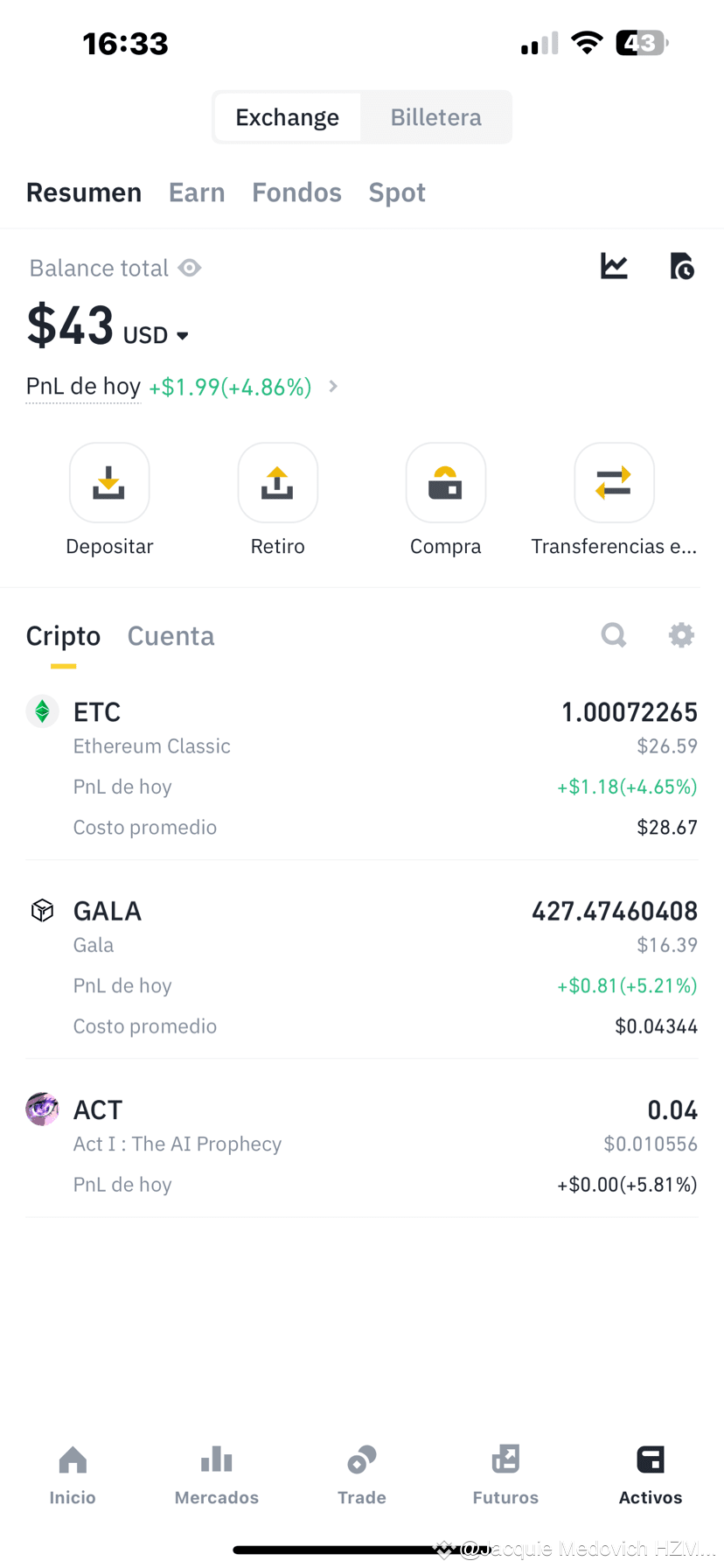The width and height of the screenshot is (724, 1568).
Task: Go to the Mercados tab
Action: click(217, 1475)
